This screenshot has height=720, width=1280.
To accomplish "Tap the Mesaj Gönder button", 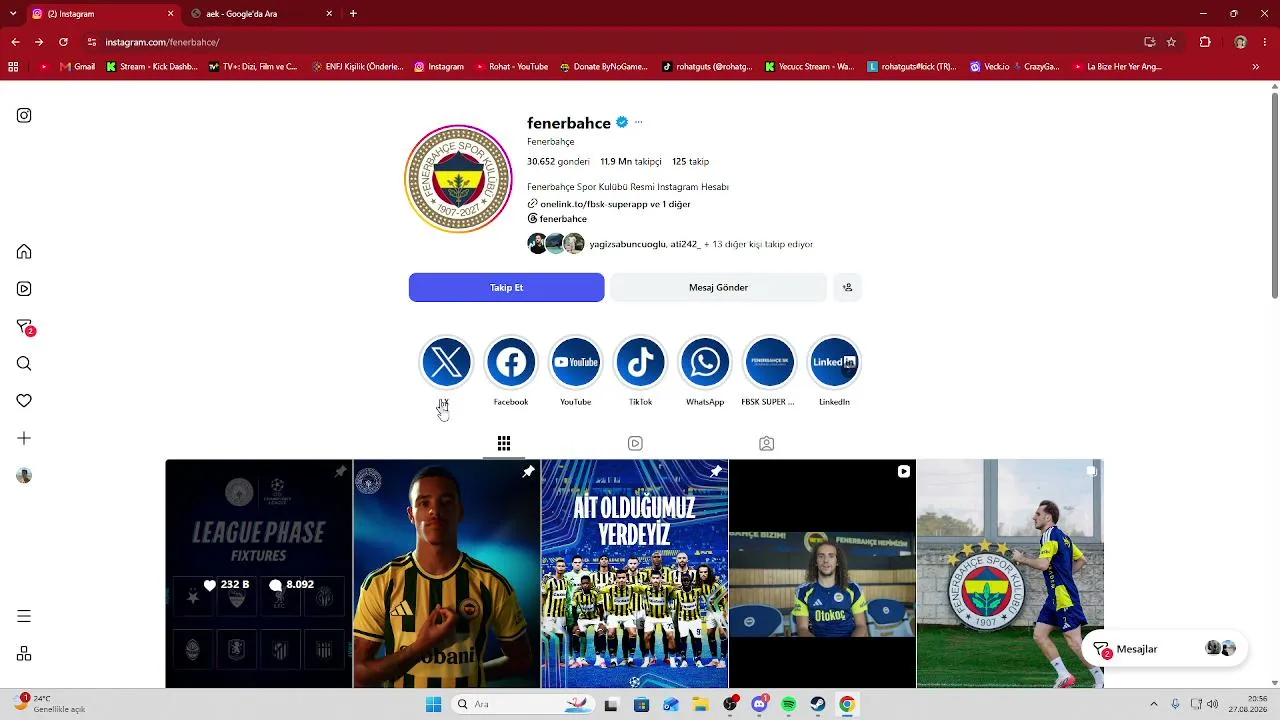I will (718, 287).
